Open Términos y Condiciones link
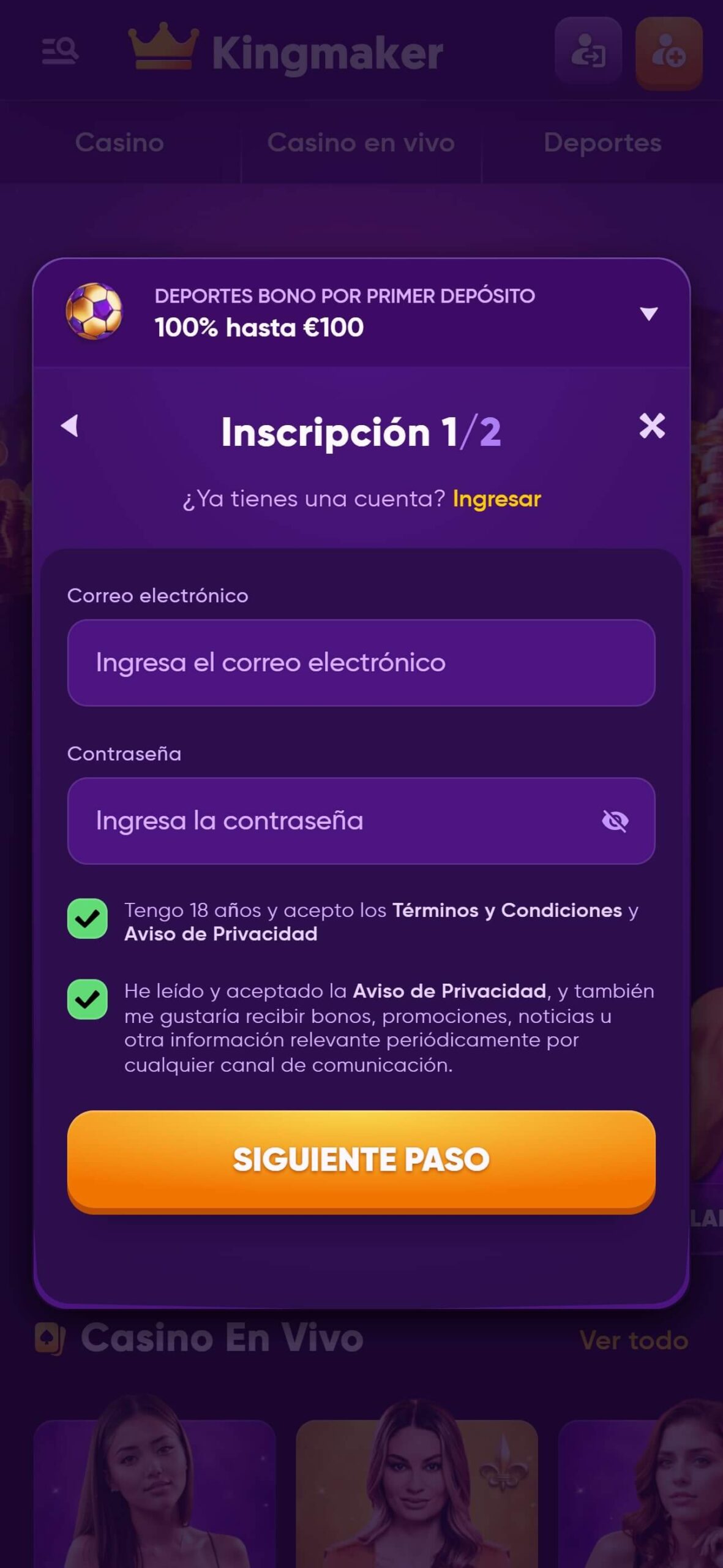 507,910
